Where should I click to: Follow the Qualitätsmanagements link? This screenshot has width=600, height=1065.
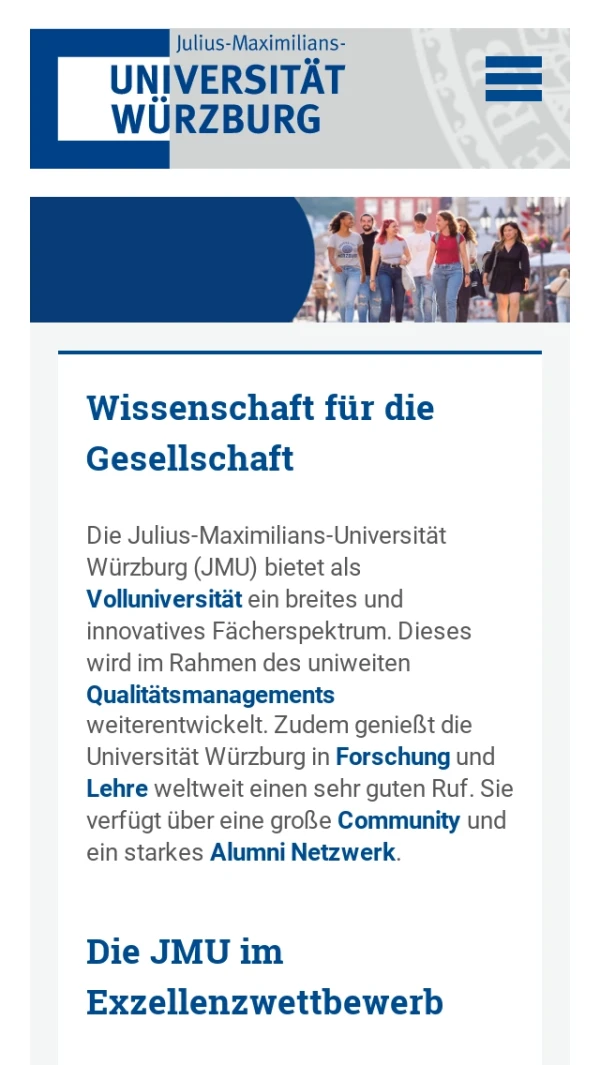coord(210,695)
